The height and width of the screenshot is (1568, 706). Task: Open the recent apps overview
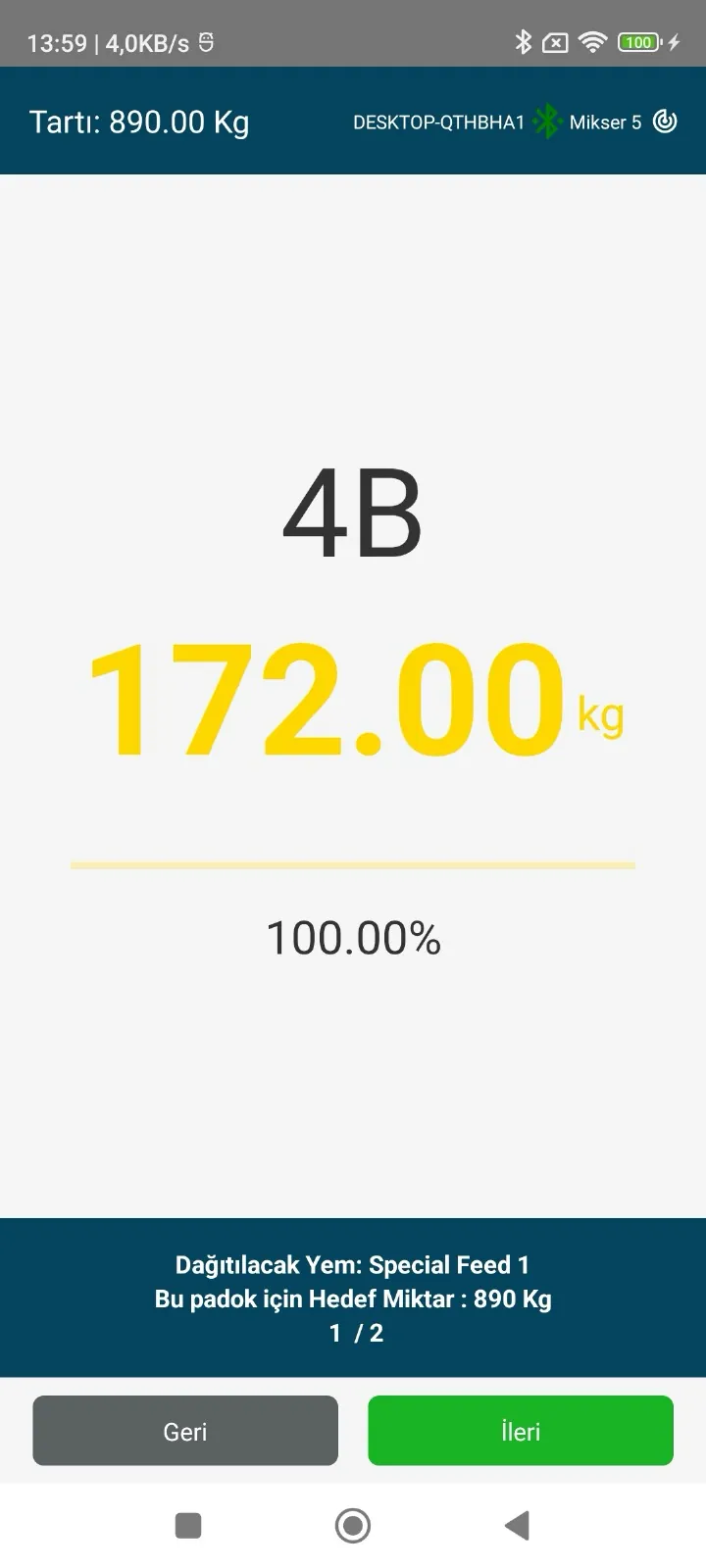click(187, 1526)
